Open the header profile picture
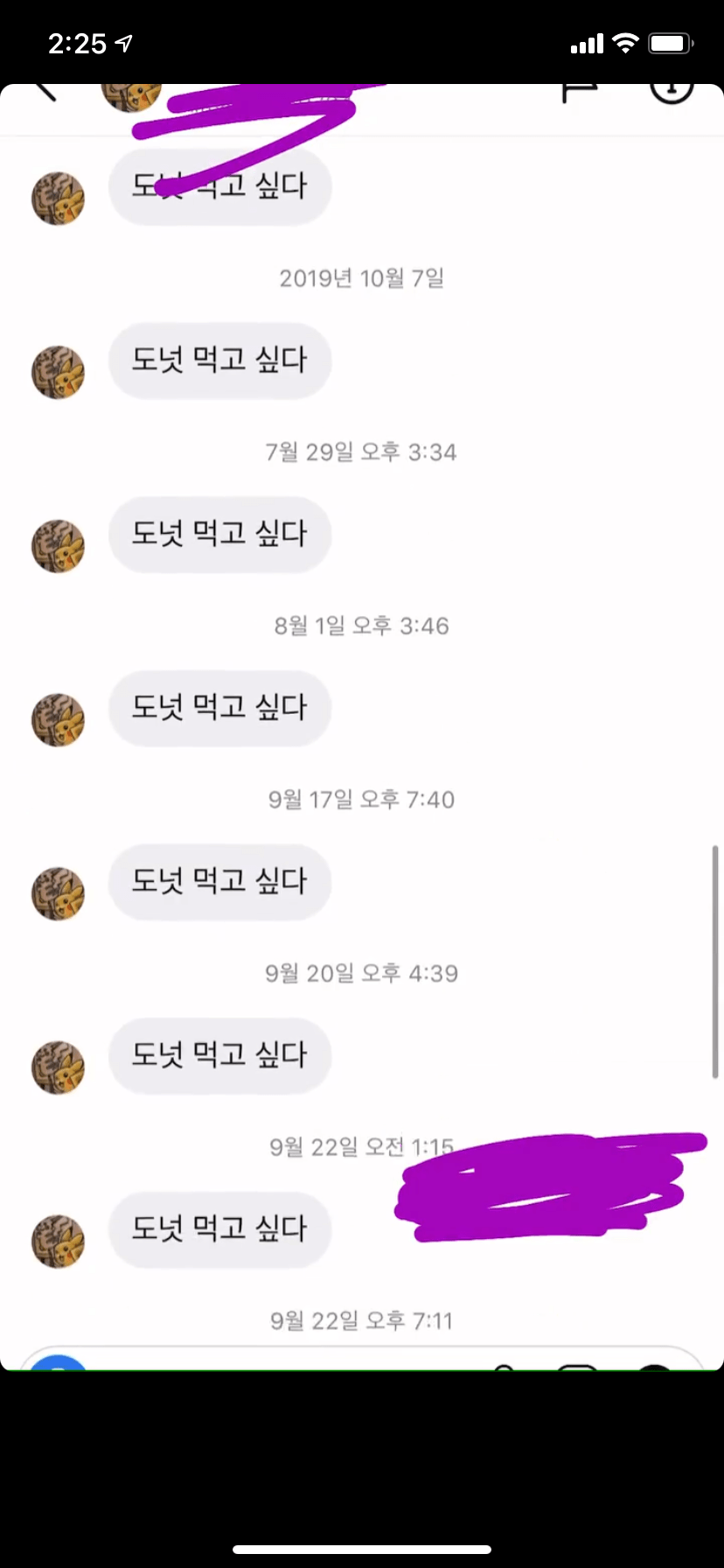The height and width of the screenshot is (1568, 724). (x=131, y=94)
